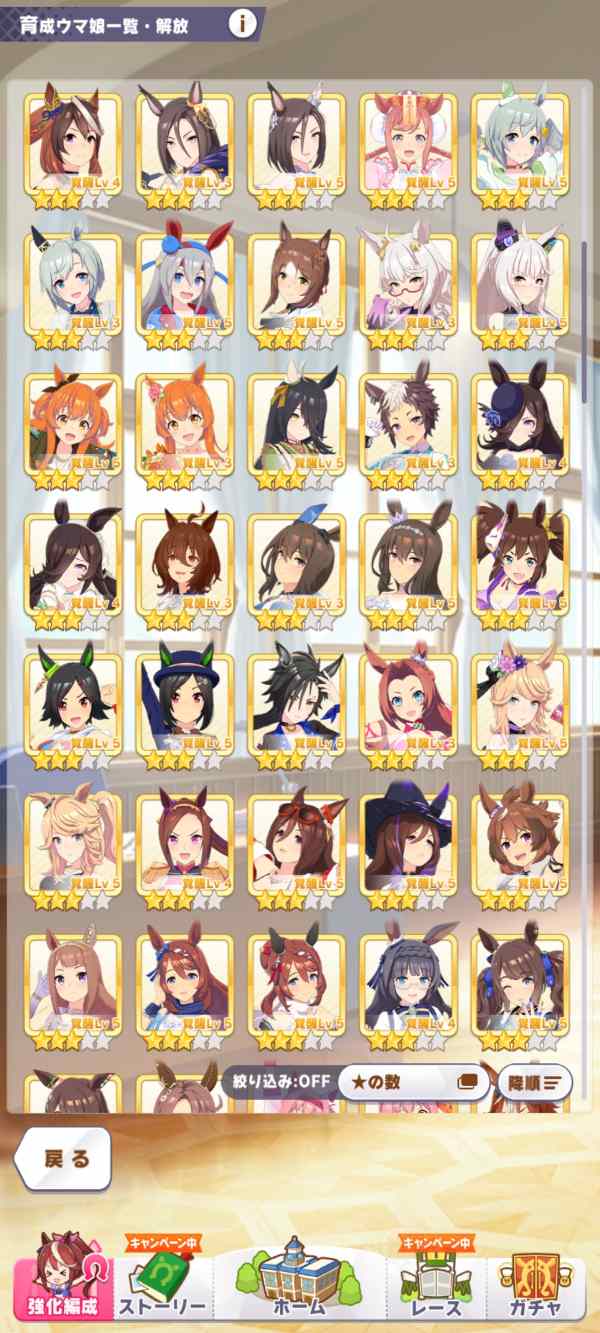Toggle the 降順 sort order button

535,1082
